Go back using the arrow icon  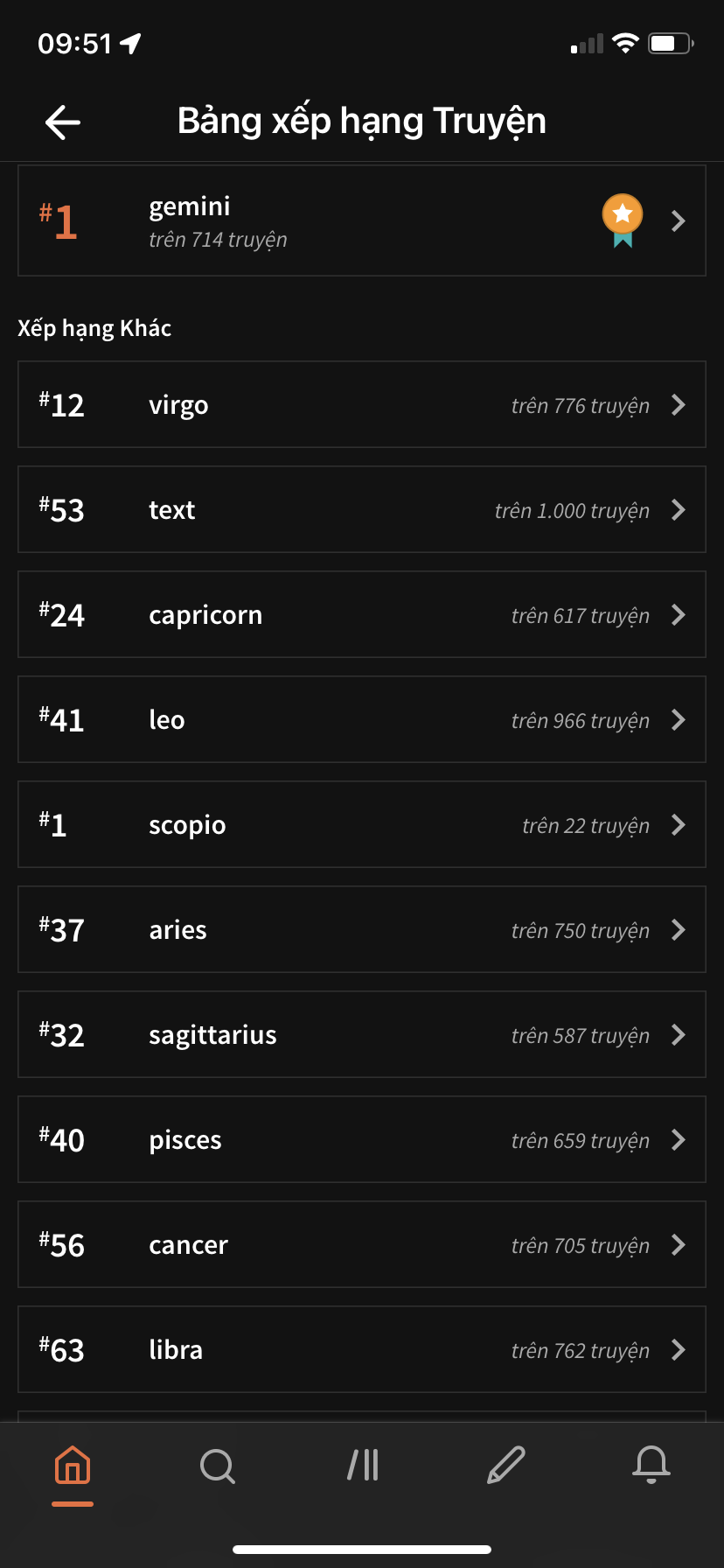click(63, 122)
